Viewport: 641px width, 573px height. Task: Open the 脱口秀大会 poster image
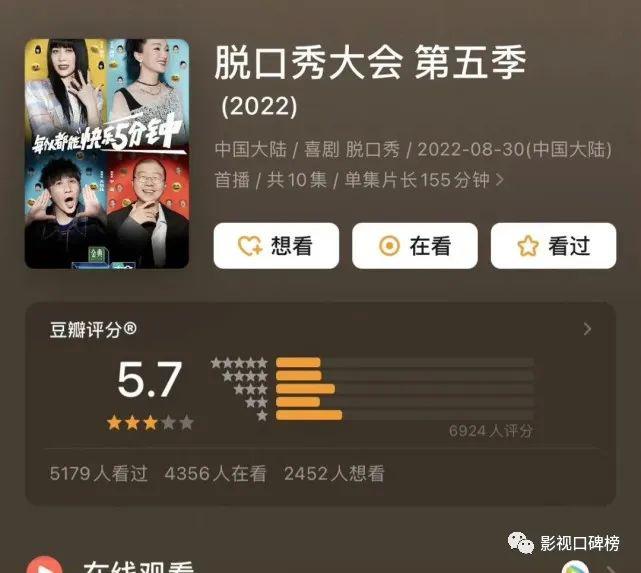point(107,153)
